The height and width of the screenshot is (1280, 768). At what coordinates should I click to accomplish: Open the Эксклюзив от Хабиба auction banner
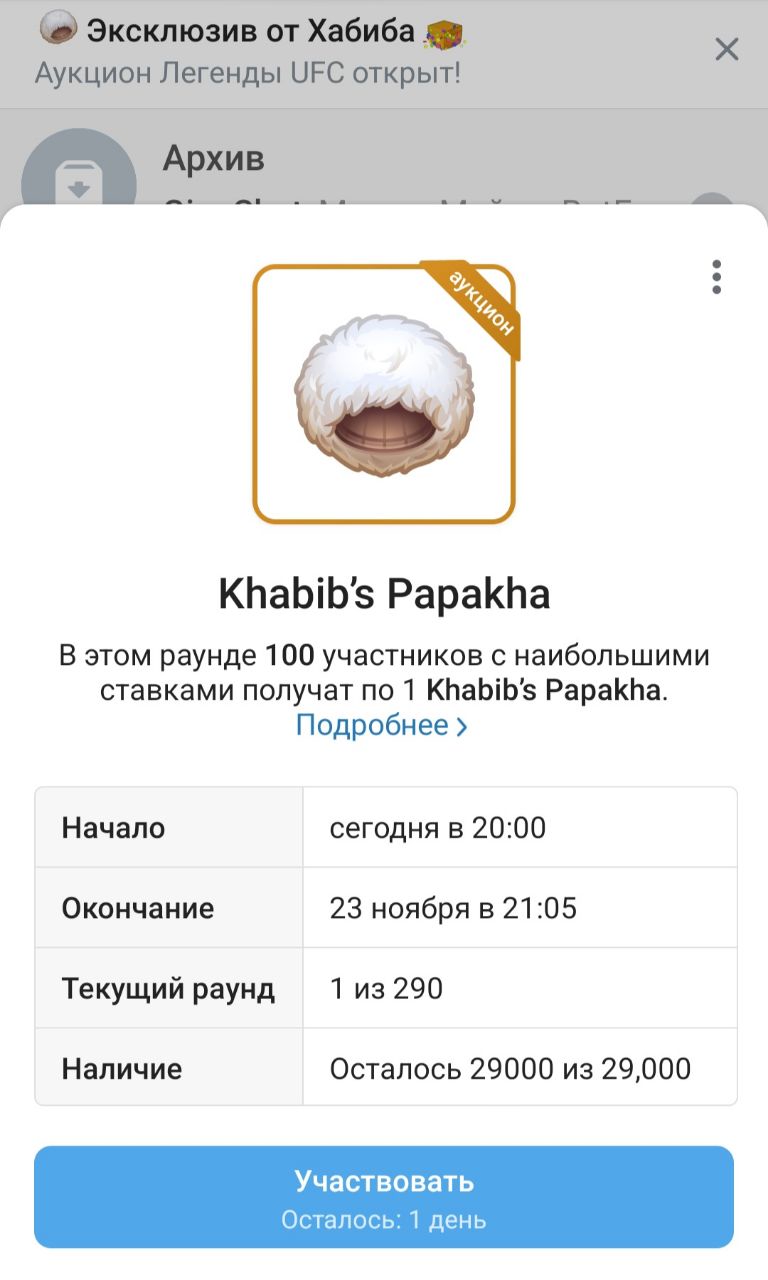pos(300,52)
